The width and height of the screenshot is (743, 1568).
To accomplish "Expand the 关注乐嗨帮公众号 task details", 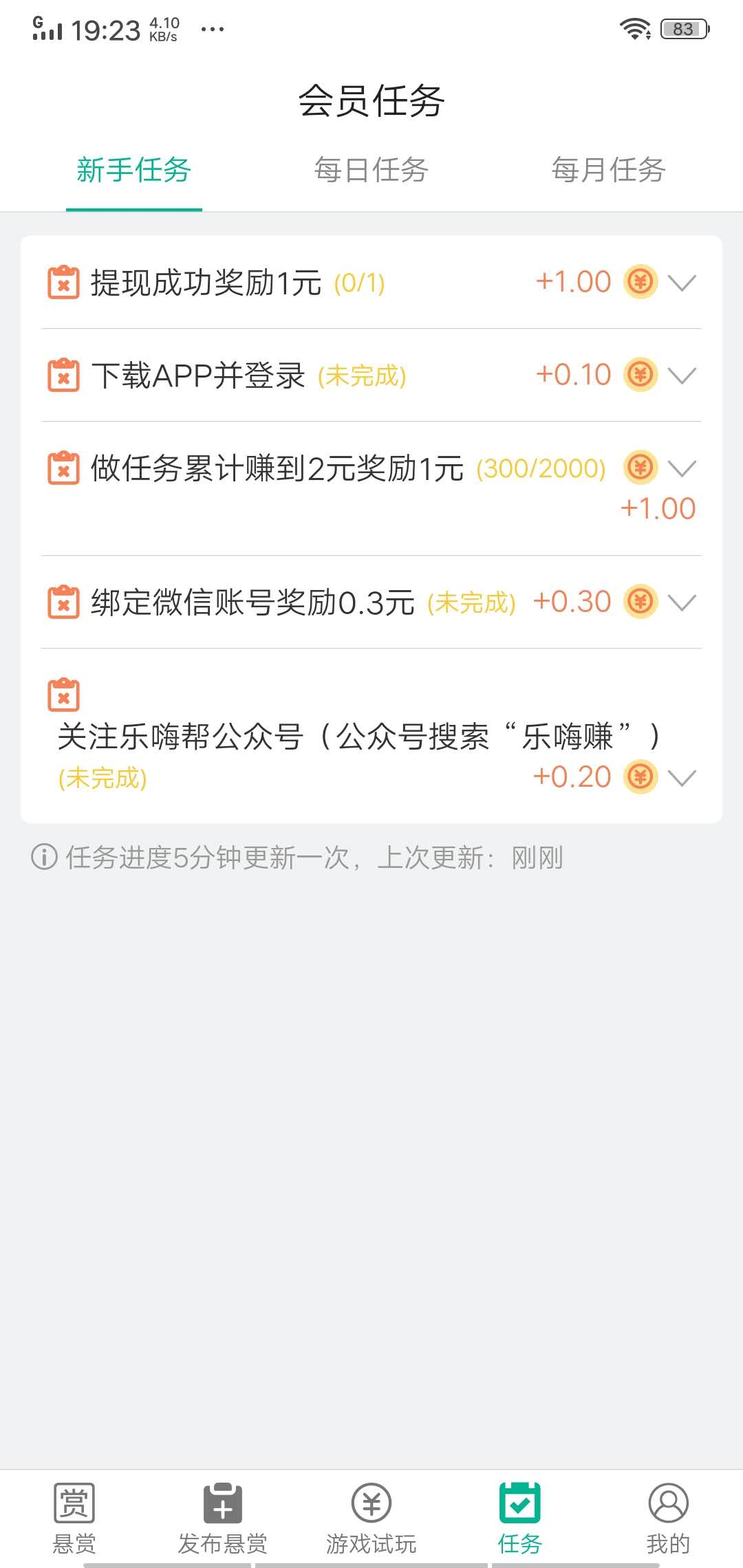I will [x=682, y=778].
